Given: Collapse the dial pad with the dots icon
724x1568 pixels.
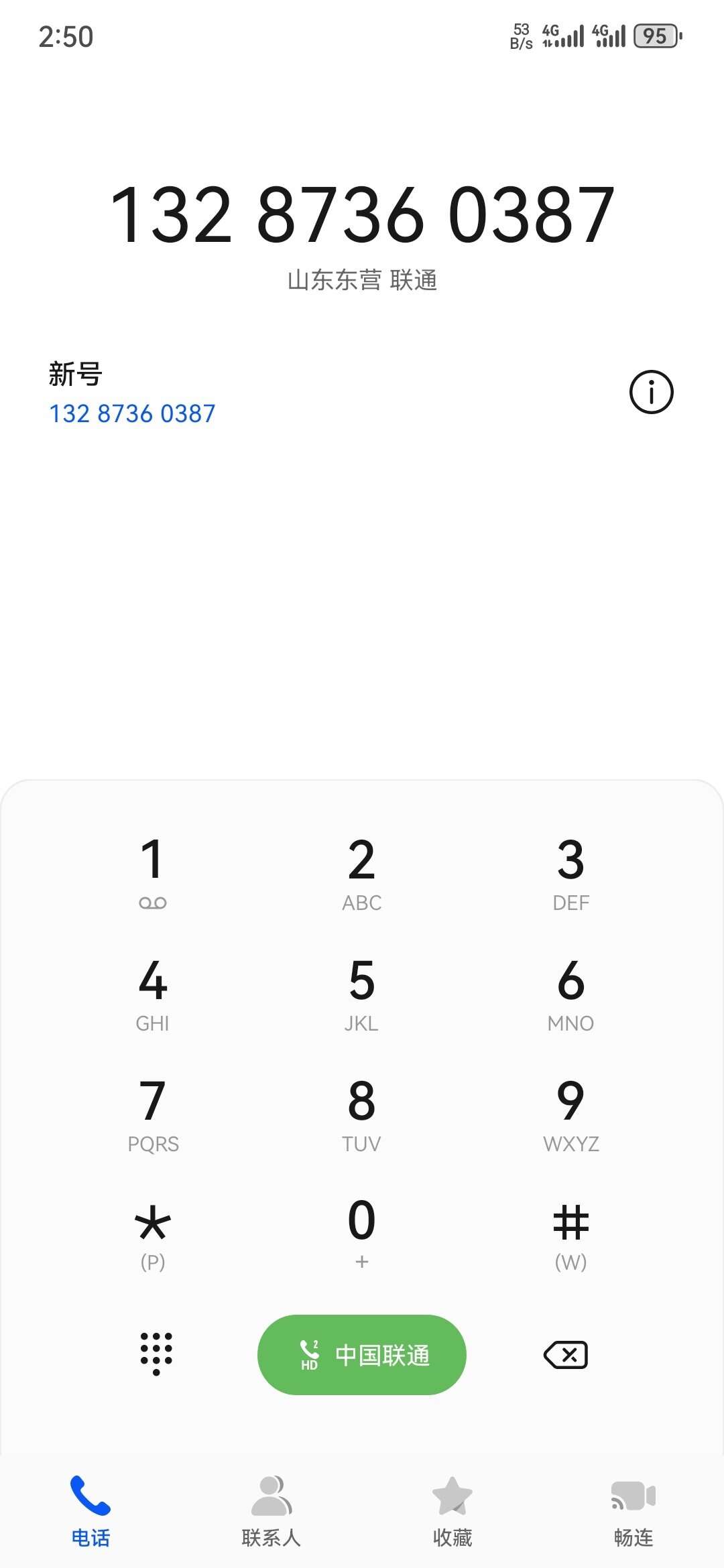Looking at the screenshot, I should (x=156, y=1354).
